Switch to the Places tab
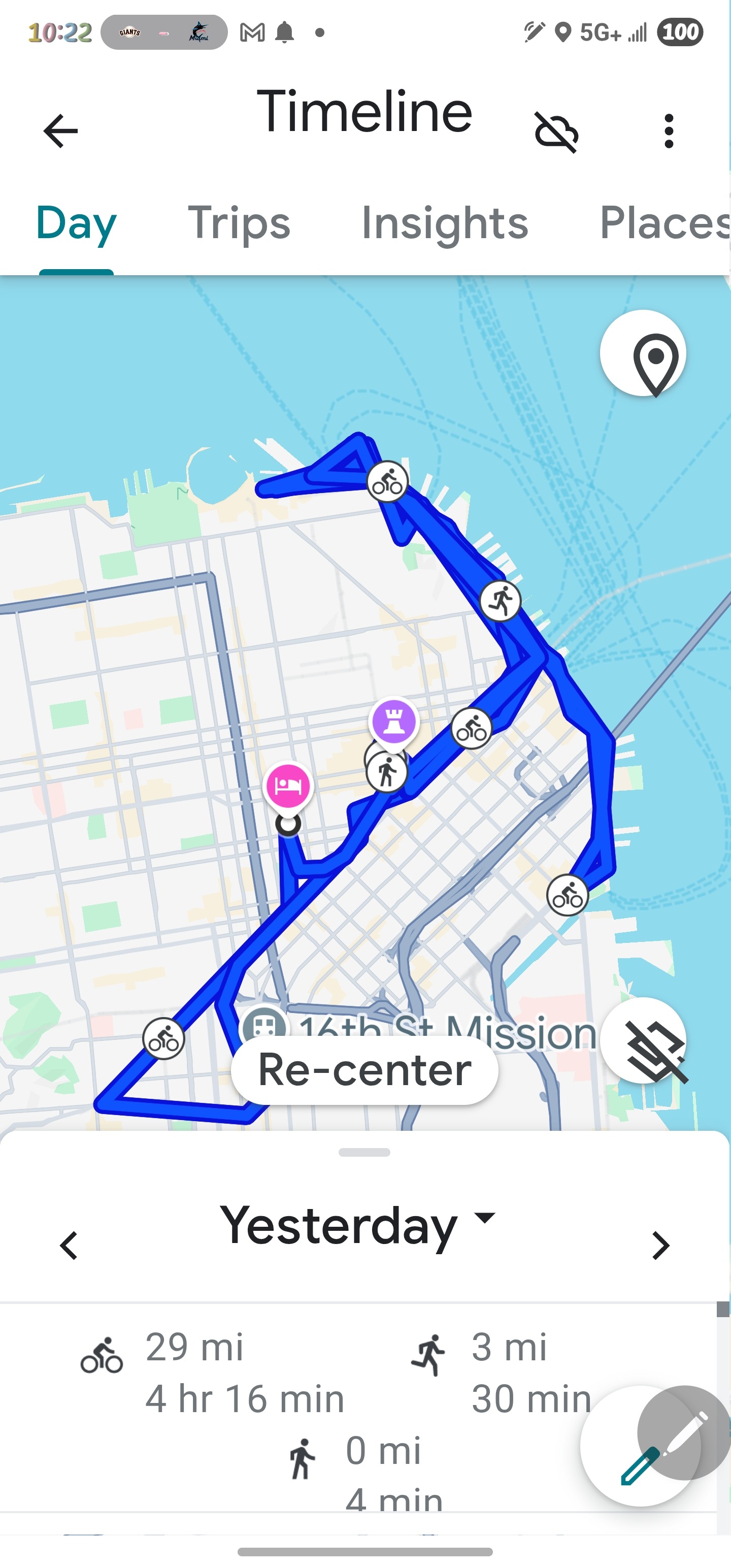The width and height of the screenshot is (731, 1568). pyautogui.click(x=663, y=223)
